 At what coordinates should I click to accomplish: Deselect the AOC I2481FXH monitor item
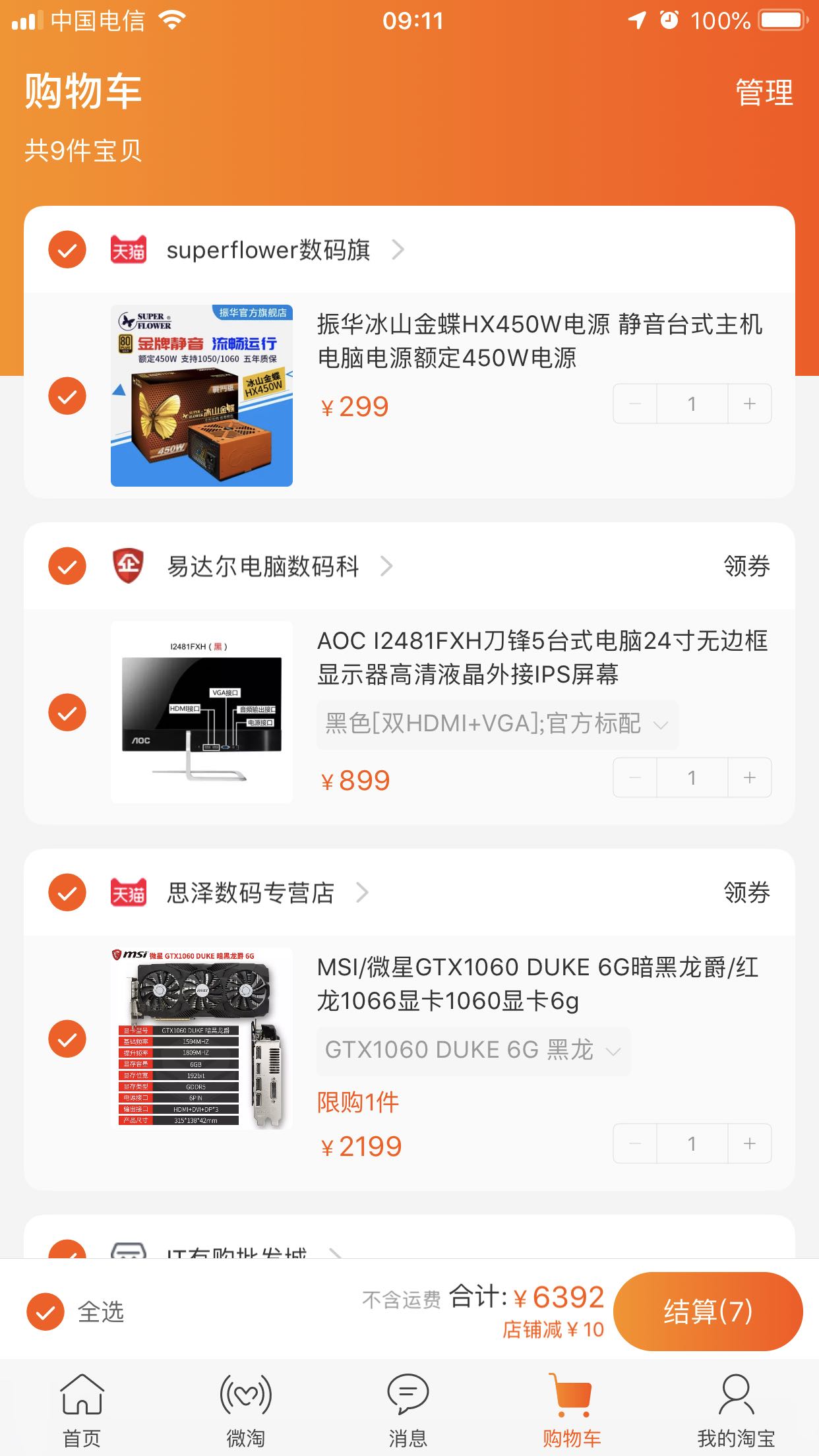click(x=67, y=712)
